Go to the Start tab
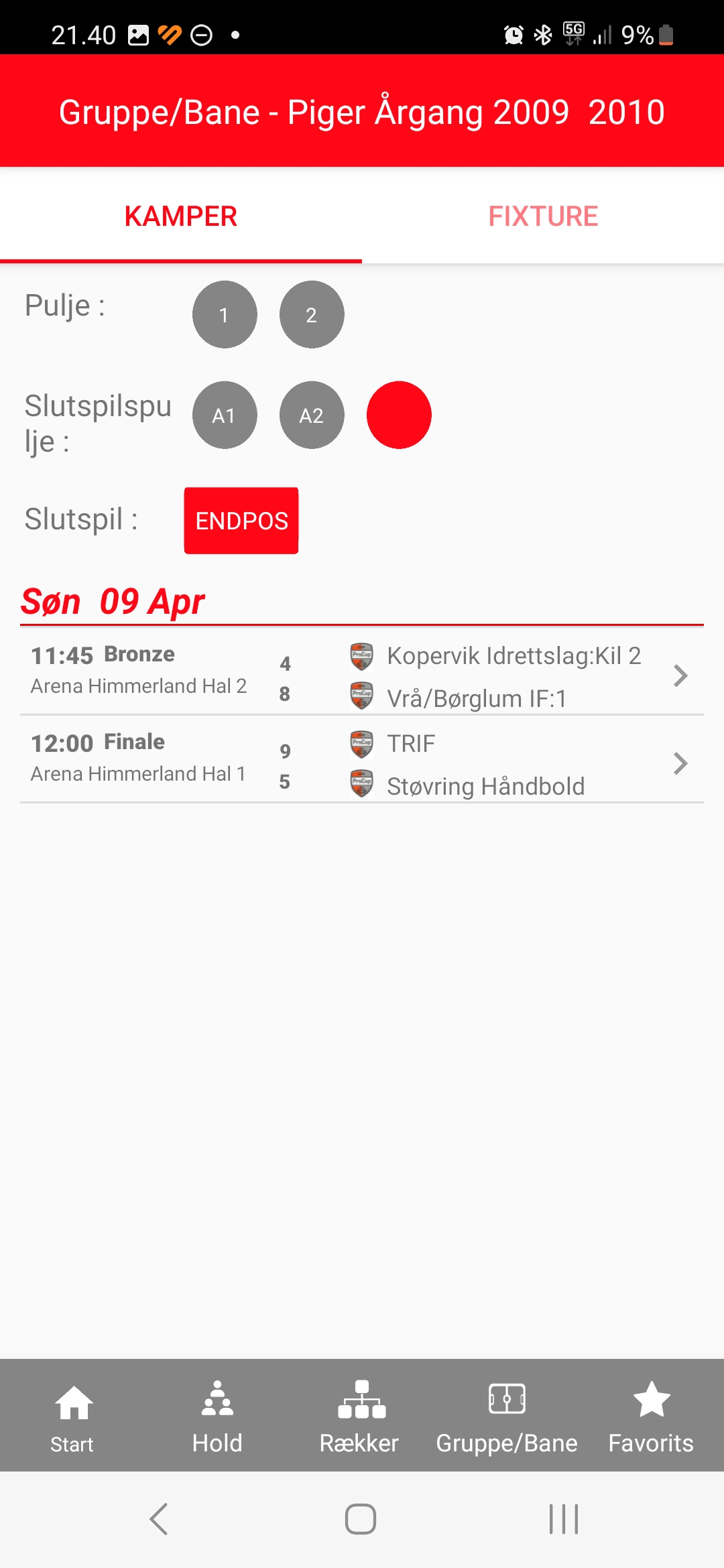The image size is (724, 1568). point(72,1415)
